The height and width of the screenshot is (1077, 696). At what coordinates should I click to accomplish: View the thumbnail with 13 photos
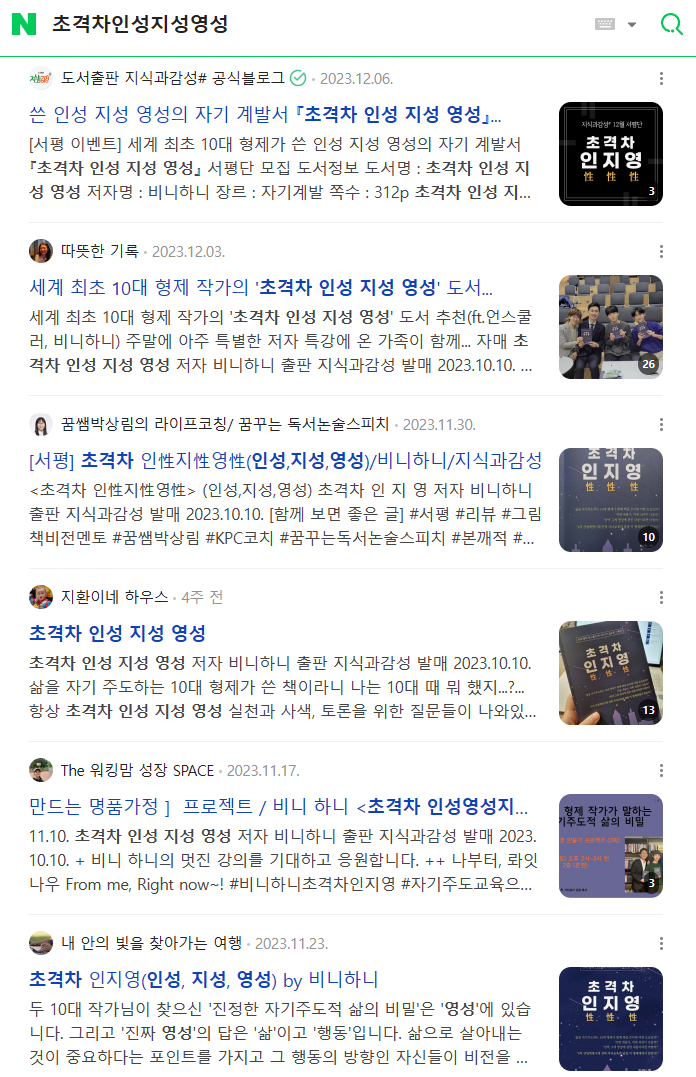coord(610,673)
